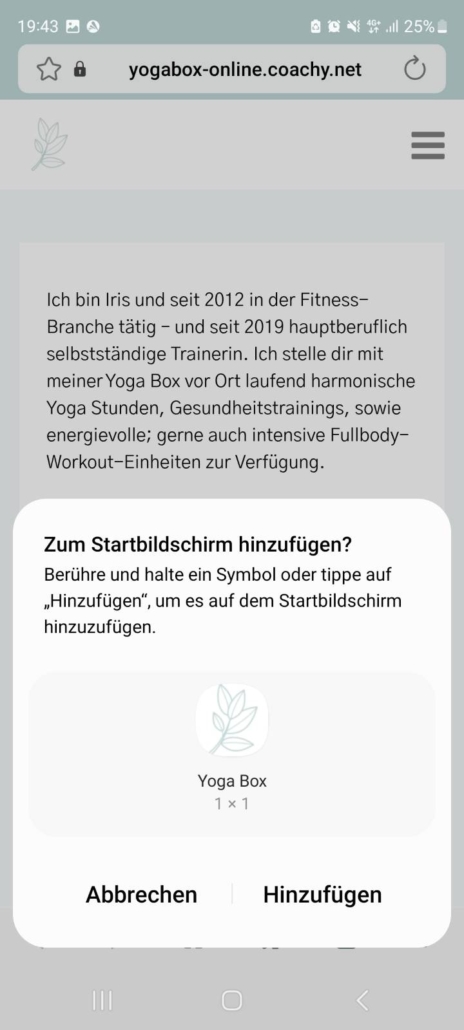Go to the home screen
This screenshot has width=464, height=1030.
232,1000
